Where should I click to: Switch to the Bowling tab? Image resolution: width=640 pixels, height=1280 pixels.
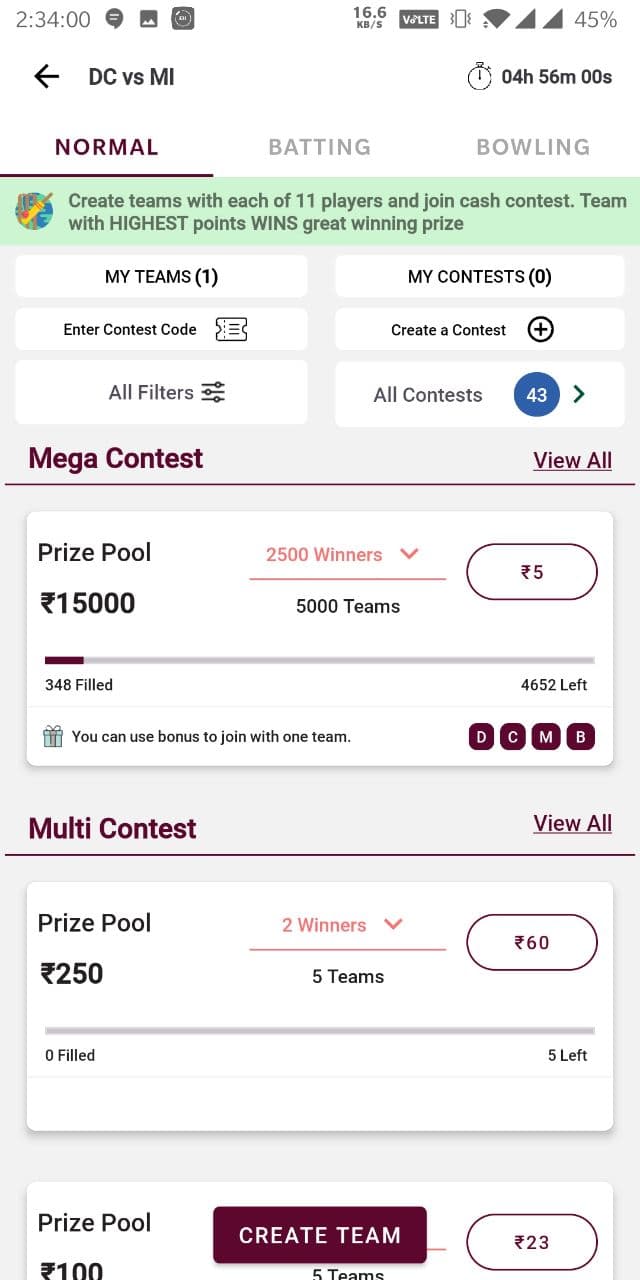click(x=533, y=147)
